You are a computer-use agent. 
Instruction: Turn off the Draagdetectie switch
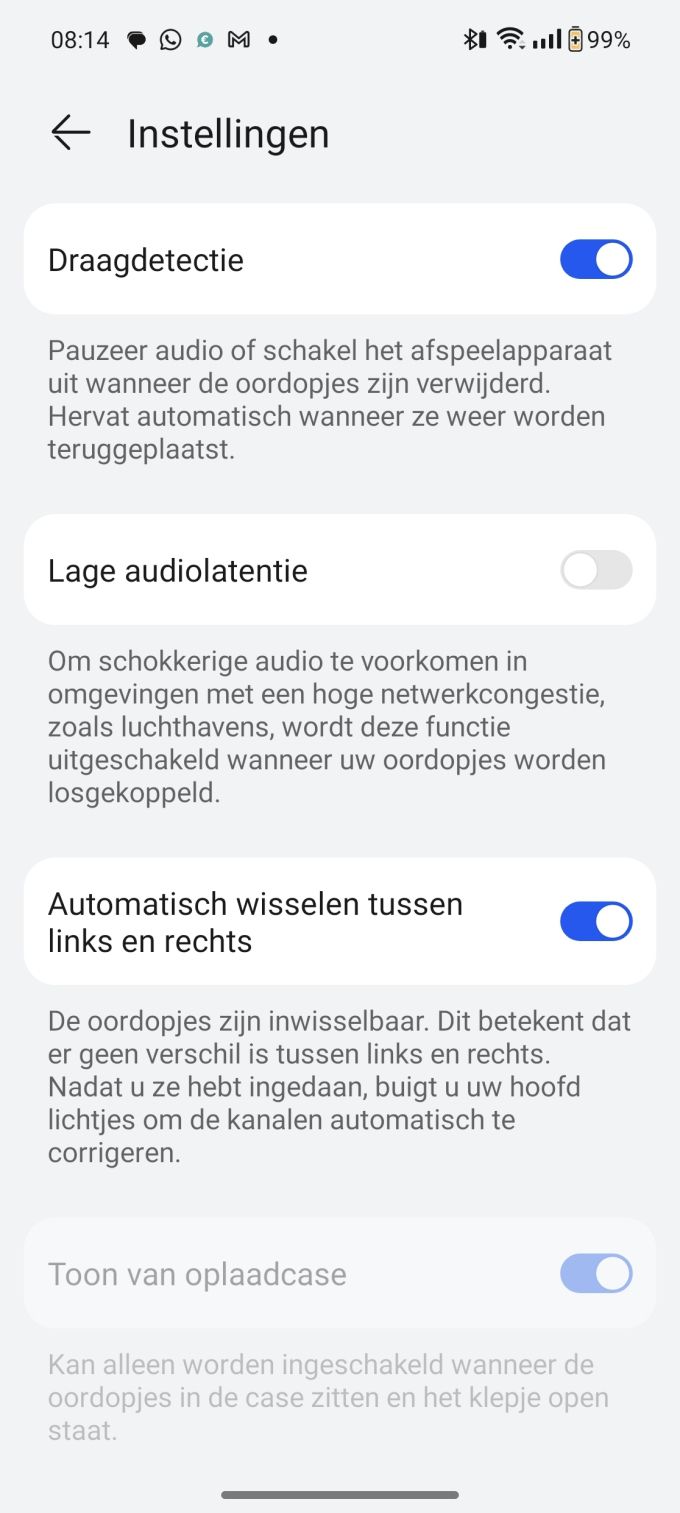596,259
